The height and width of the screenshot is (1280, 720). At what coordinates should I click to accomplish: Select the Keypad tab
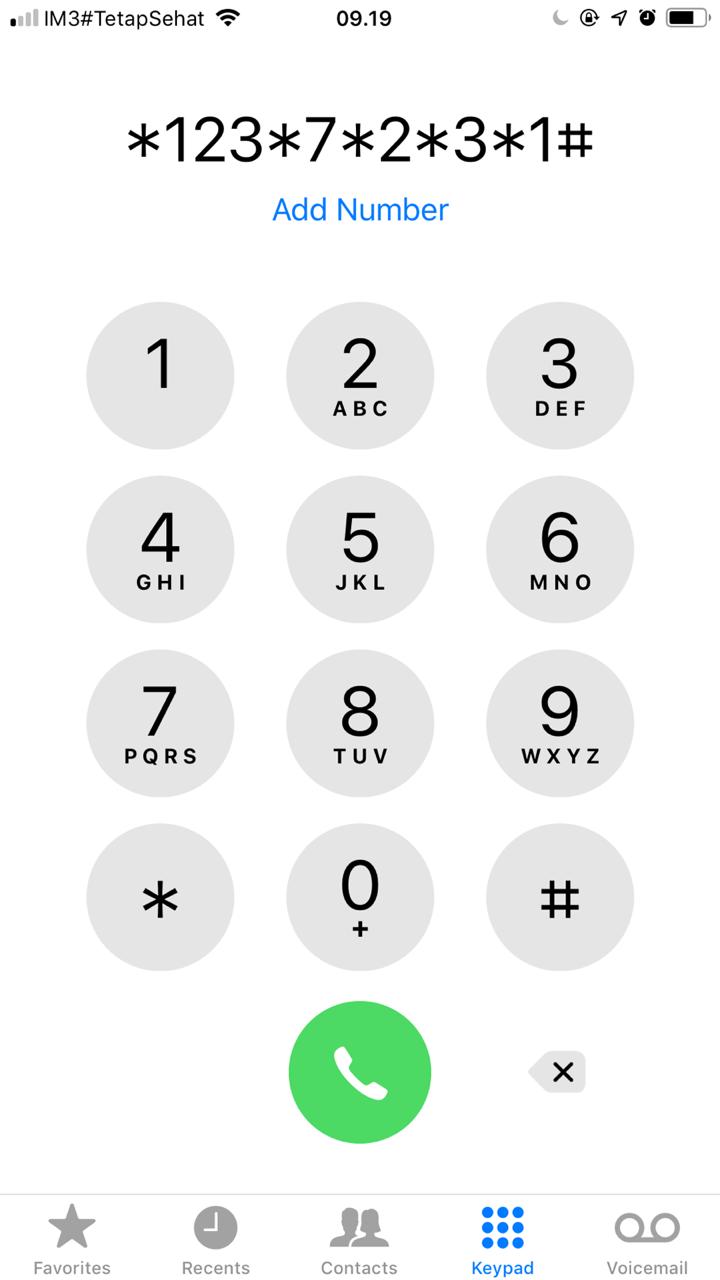point(503,1240)
